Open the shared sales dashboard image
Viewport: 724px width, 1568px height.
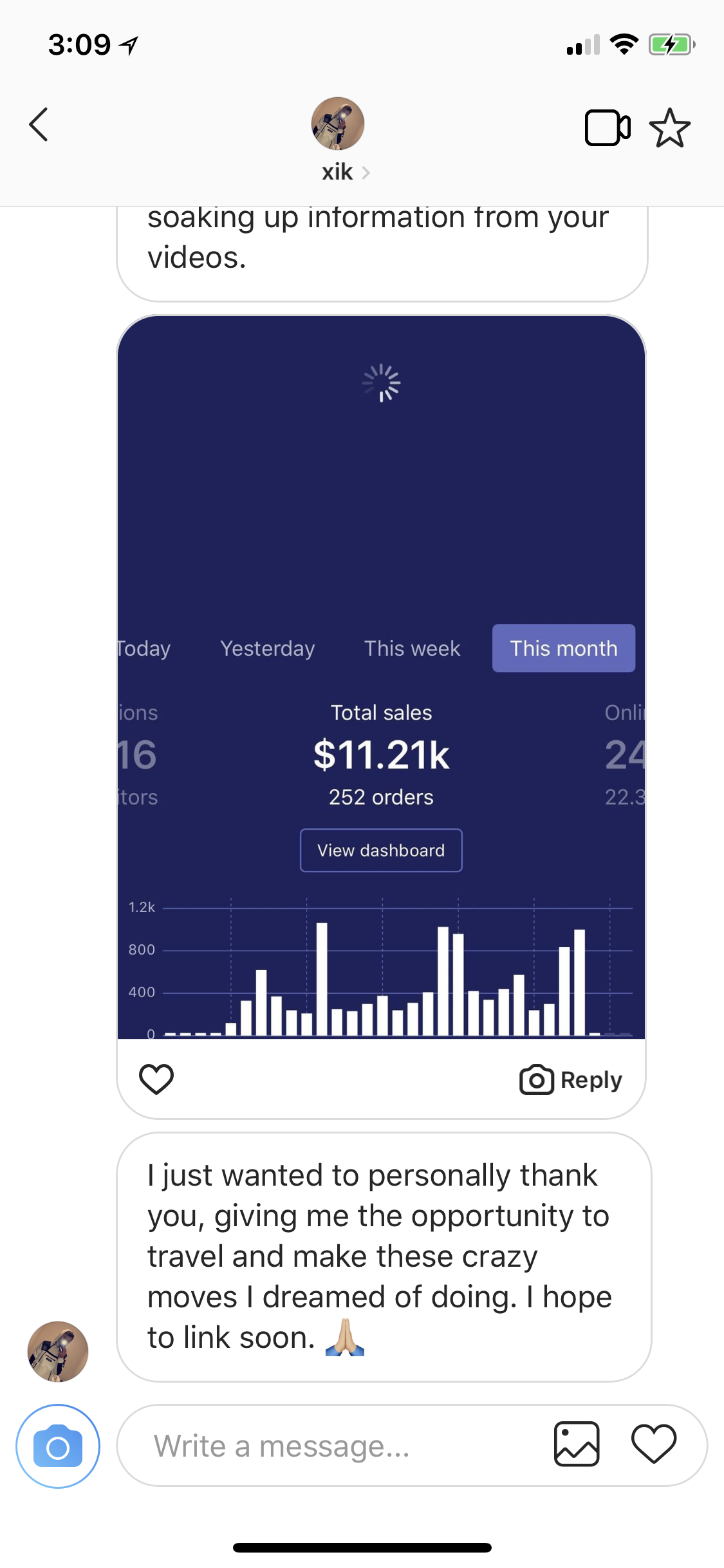point(381,677)
